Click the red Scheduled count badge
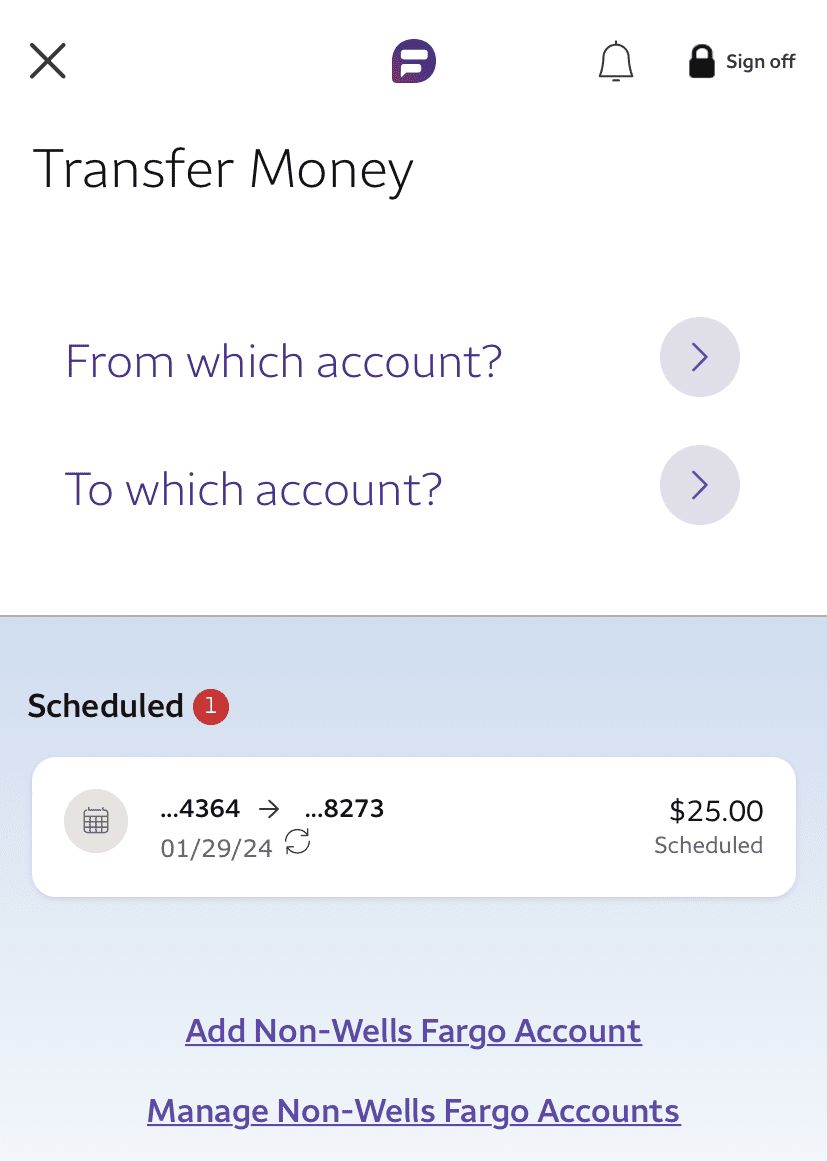The height and width of the screenshot is (1161, 827). click(x=211, y=706)
